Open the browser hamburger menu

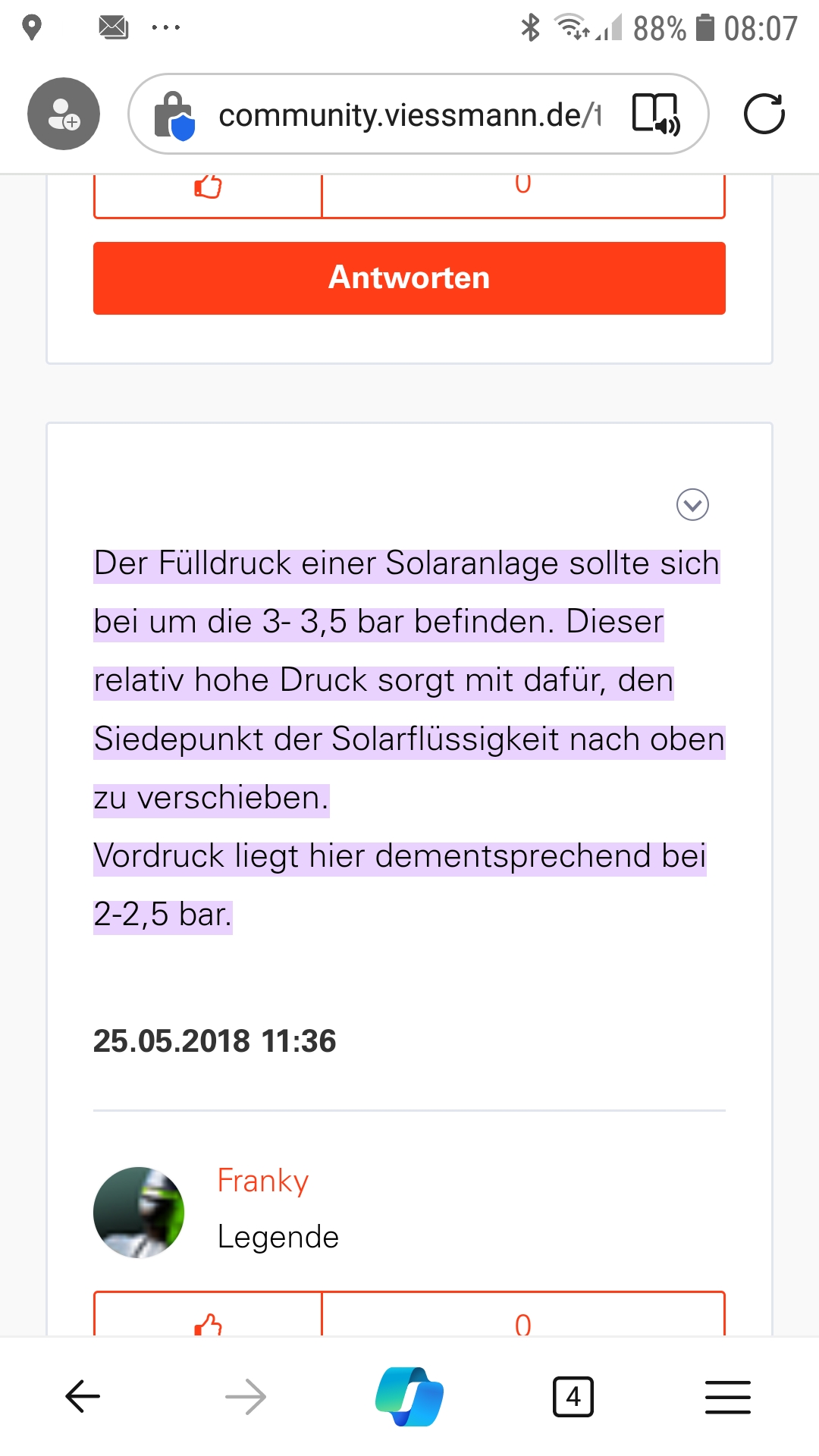point(727,1396)
